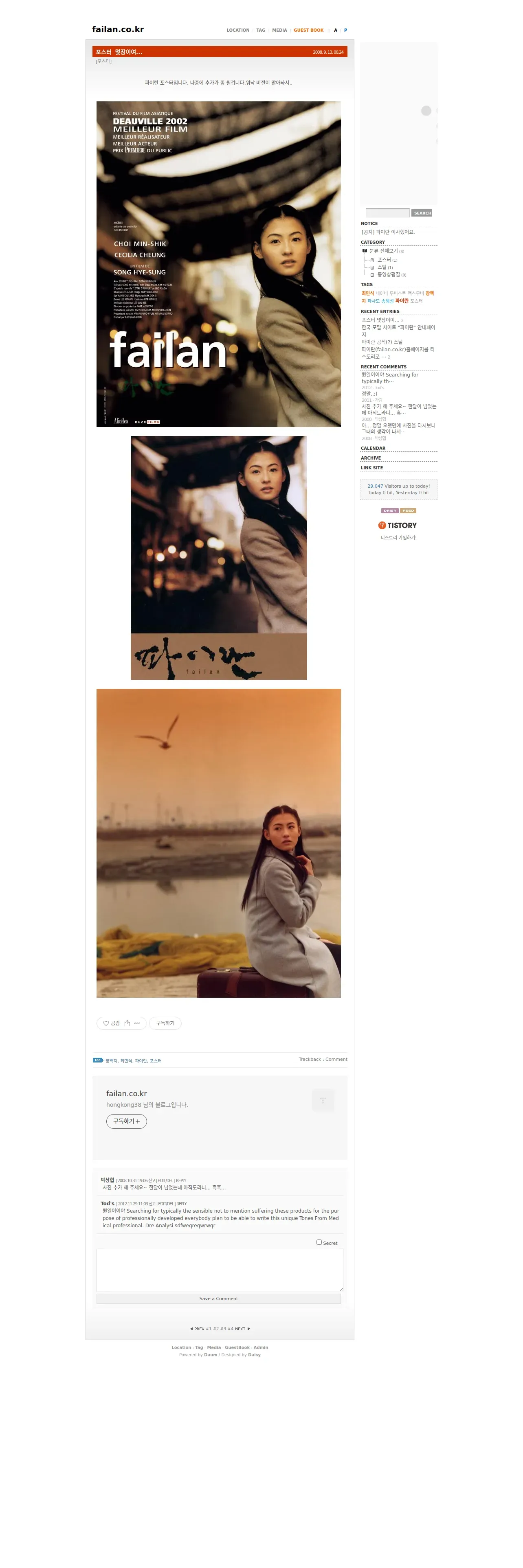This screenshot has height=1568, width=523.
Task: Open the GUEST BOOK menu link
Action: click(308, 30)
